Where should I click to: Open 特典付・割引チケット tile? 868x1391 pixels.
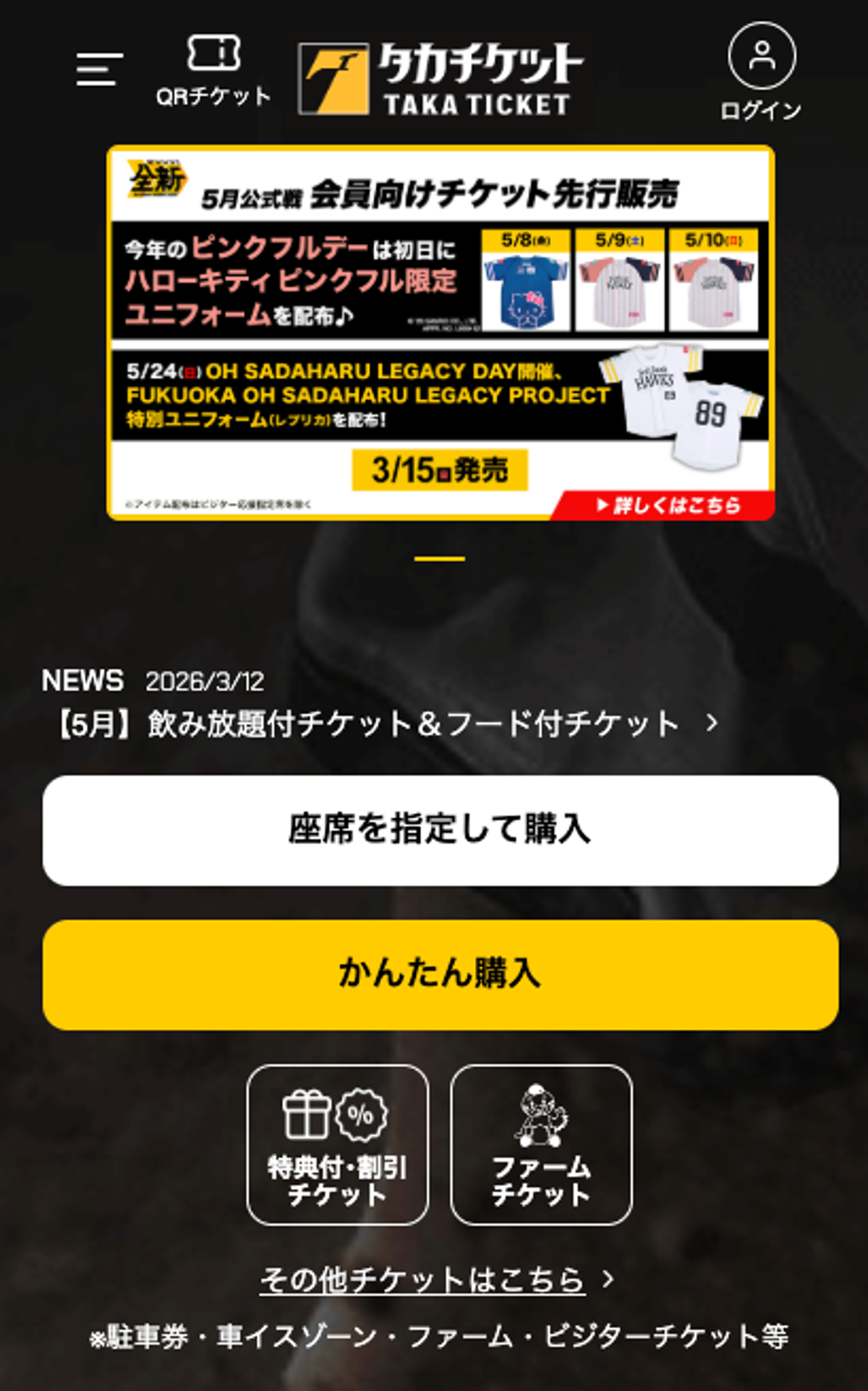coord(337,1144)
